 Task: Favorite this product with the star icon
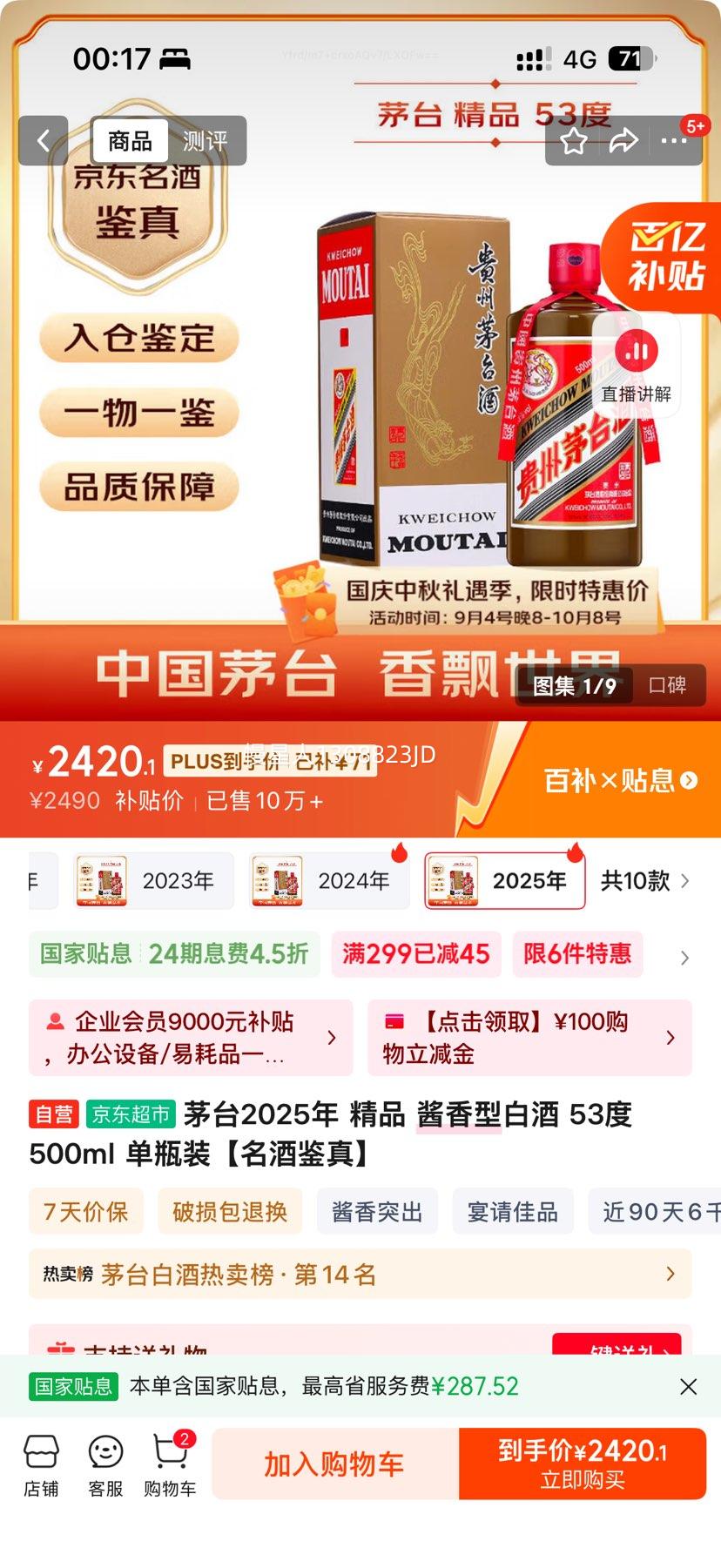[x=574, y=141]
